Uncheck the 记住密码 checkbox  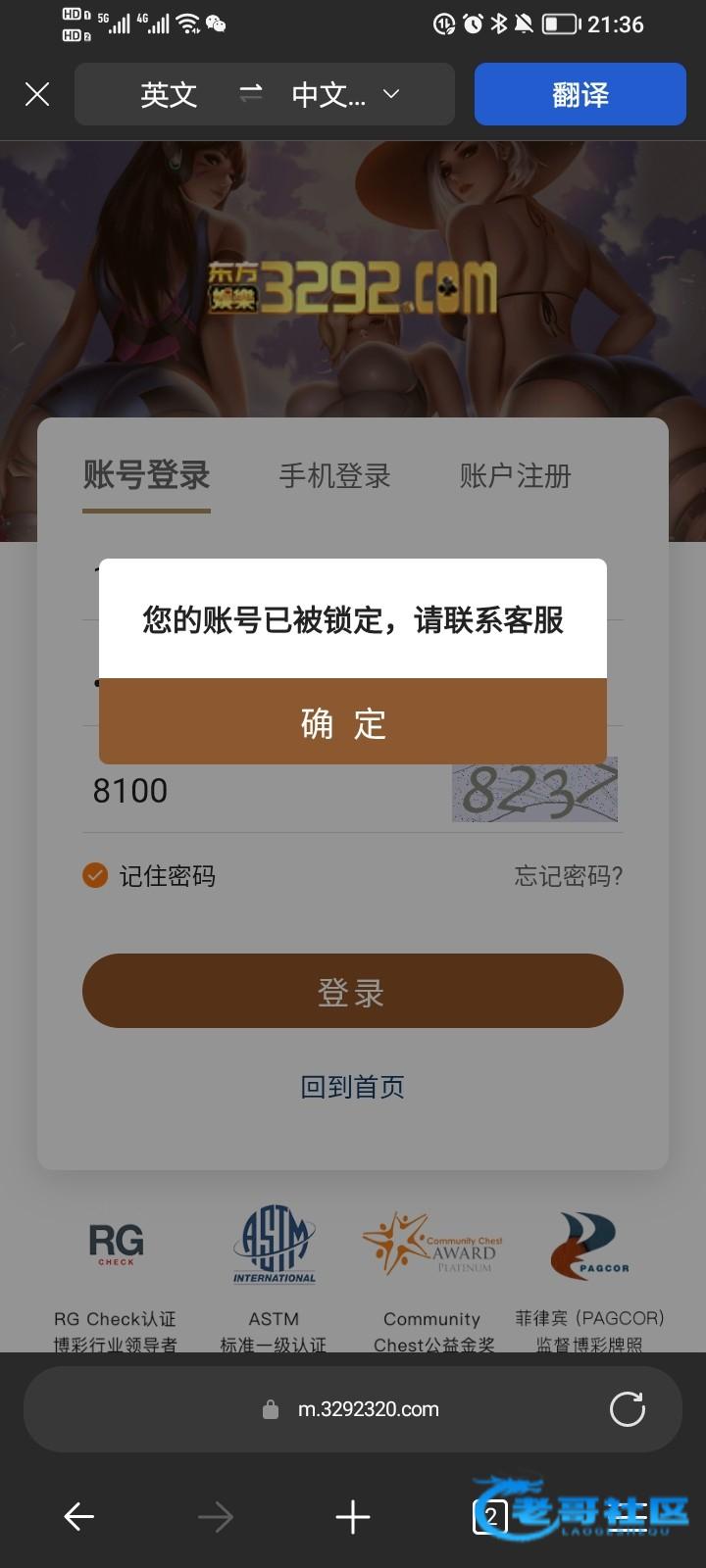tap(95, 875)
